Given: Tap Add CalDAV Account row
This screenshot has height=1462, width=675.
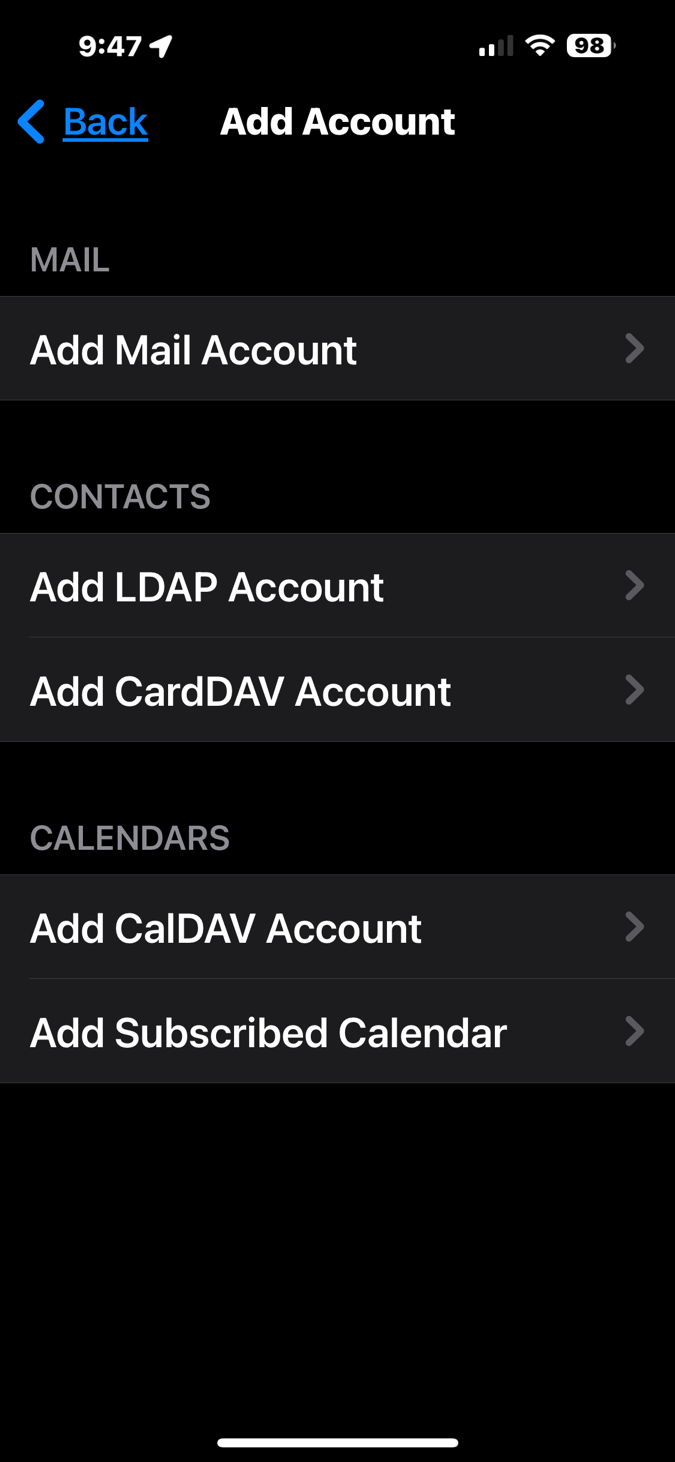Looking at the screenshot, I should [337, 927].
